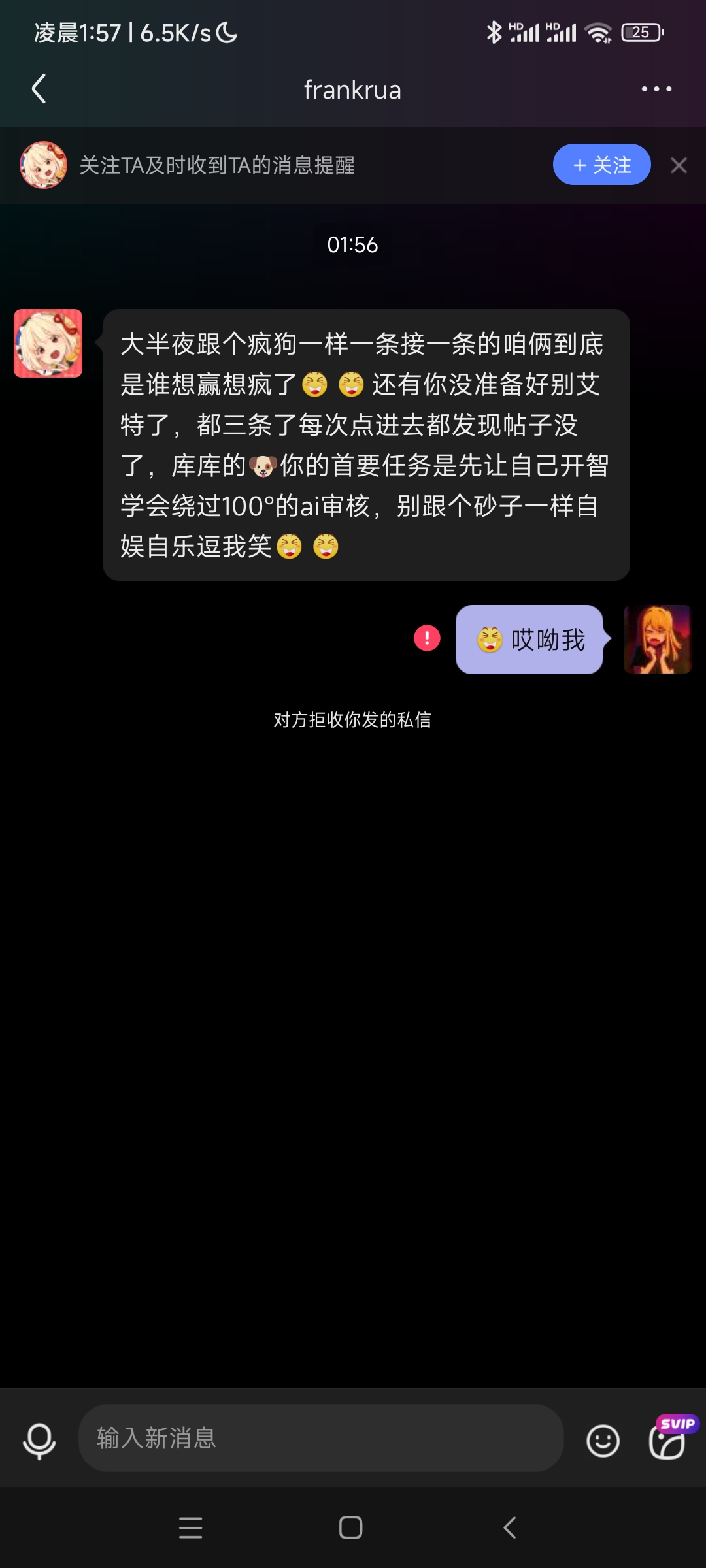Image resolution: width=706 pixels, height=1568 pixels.
Task: Open the SVIP sticker icon
Action: click(667, 1441)
